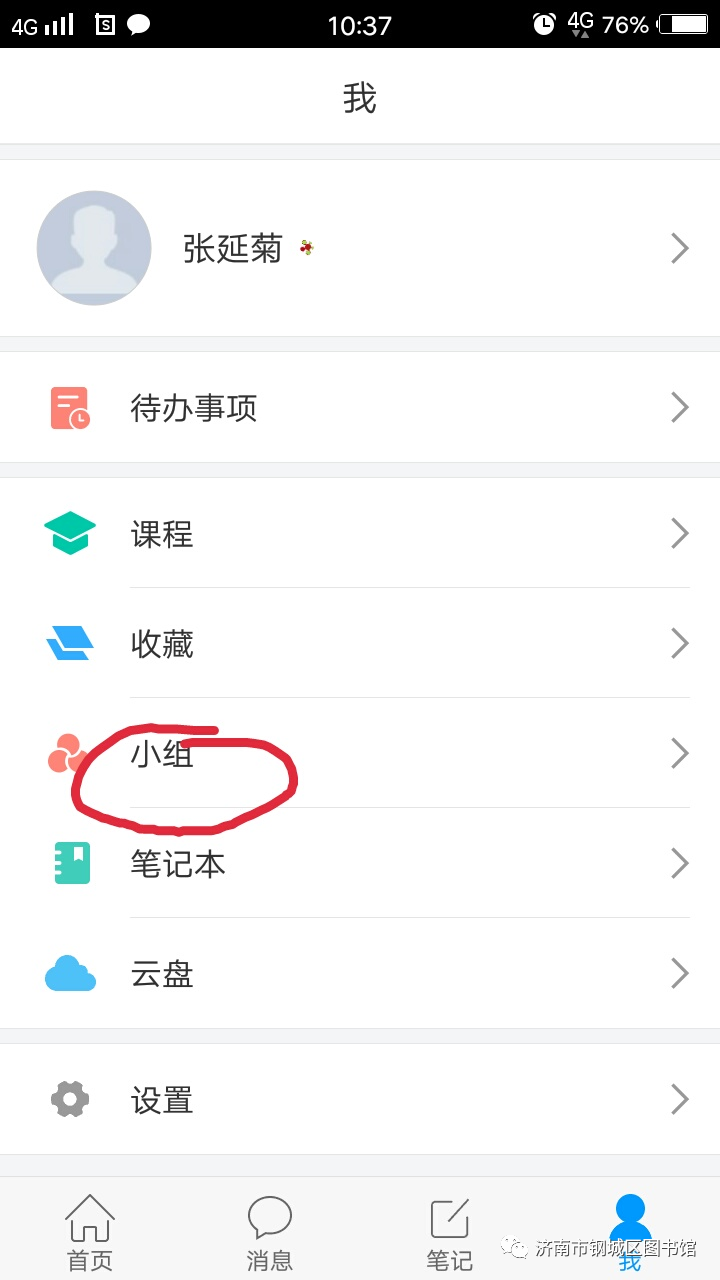Open 收藏 favorites
The width and height of the screenshot is (720, 1280).
tap(360, 643)
